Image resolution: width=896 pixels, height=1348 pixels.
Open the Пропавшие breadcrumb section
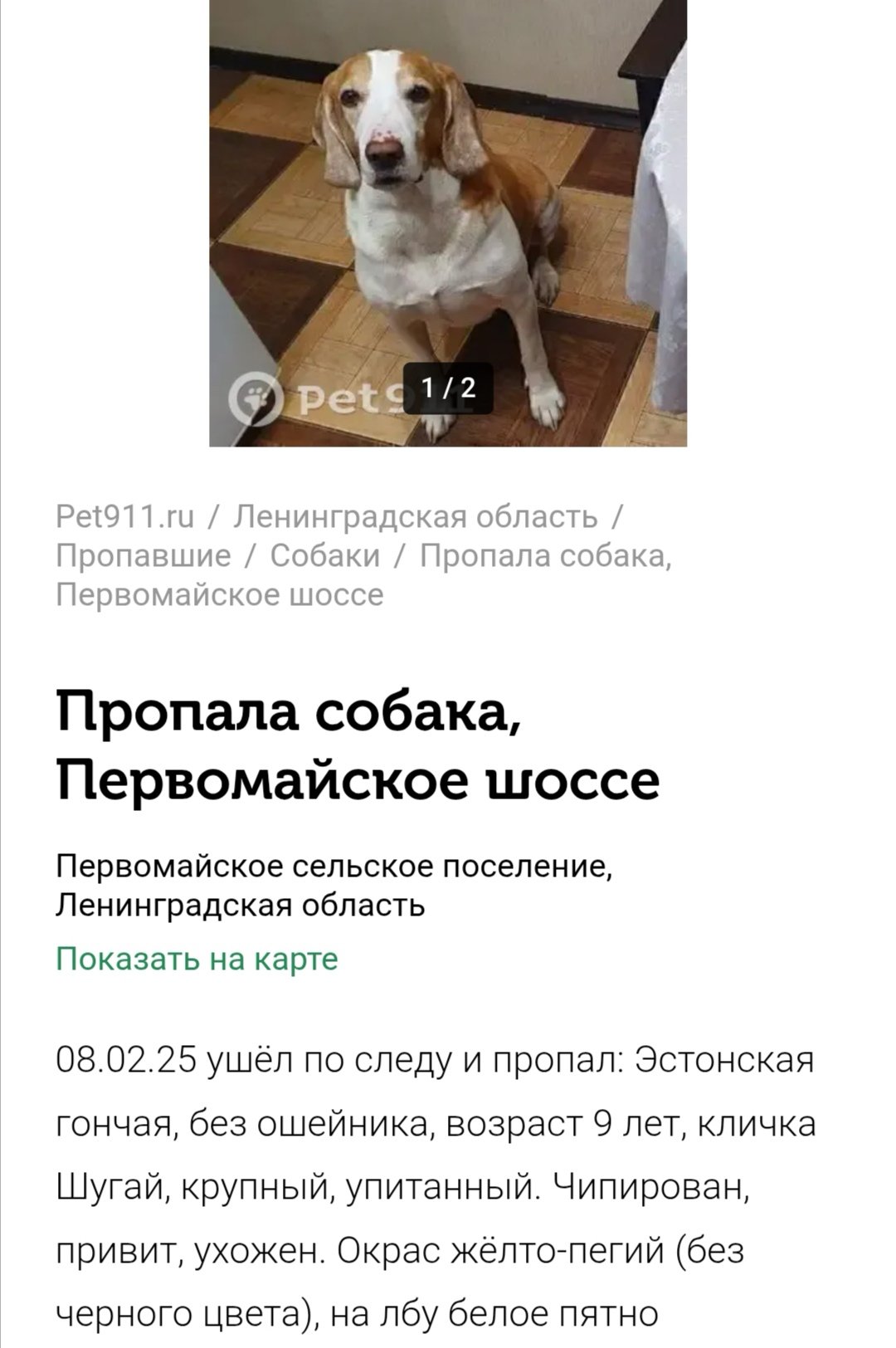click(144, 555)
